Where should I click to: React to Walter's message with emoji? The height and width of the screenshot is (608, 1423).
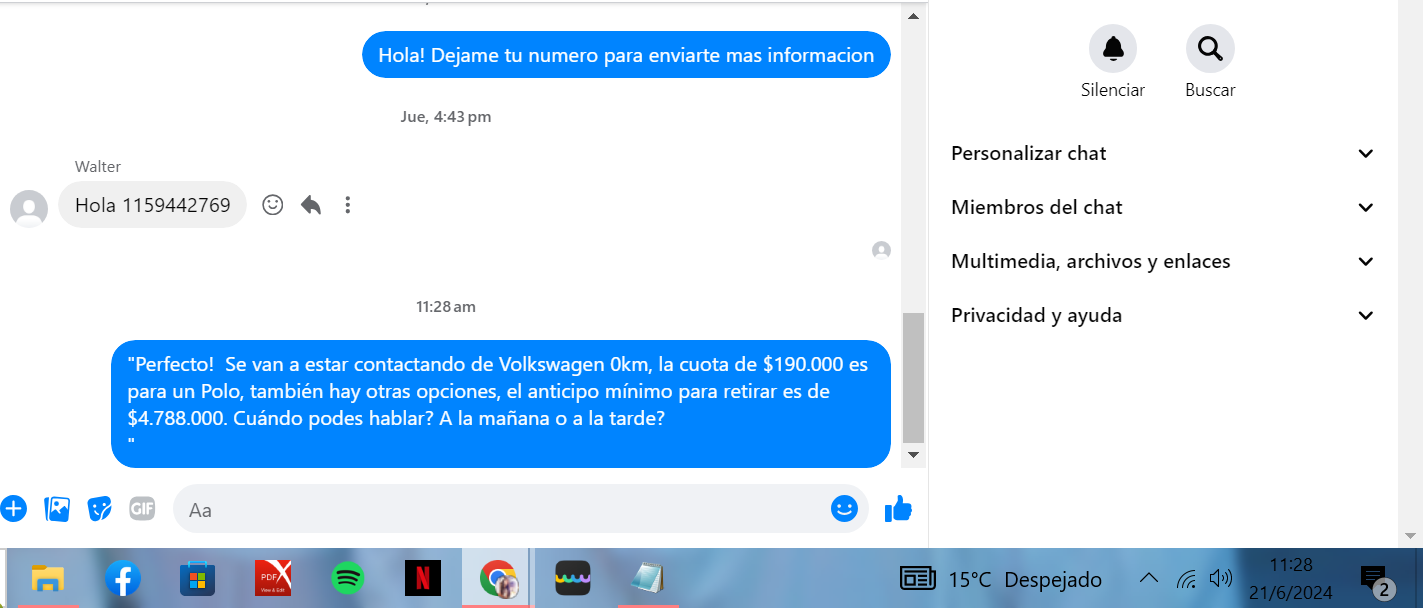point(272,205)
